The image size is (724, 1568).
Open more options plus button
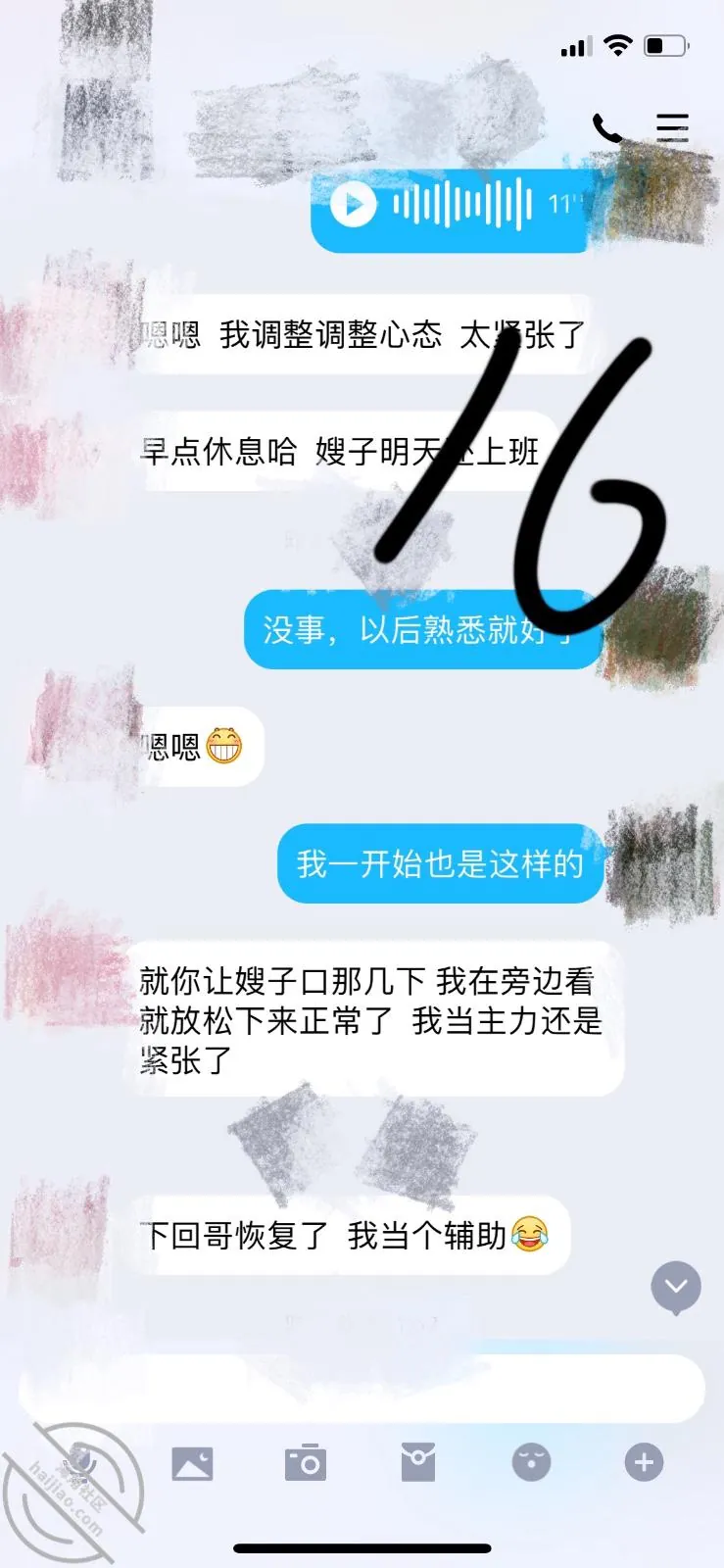point(644,1463)
